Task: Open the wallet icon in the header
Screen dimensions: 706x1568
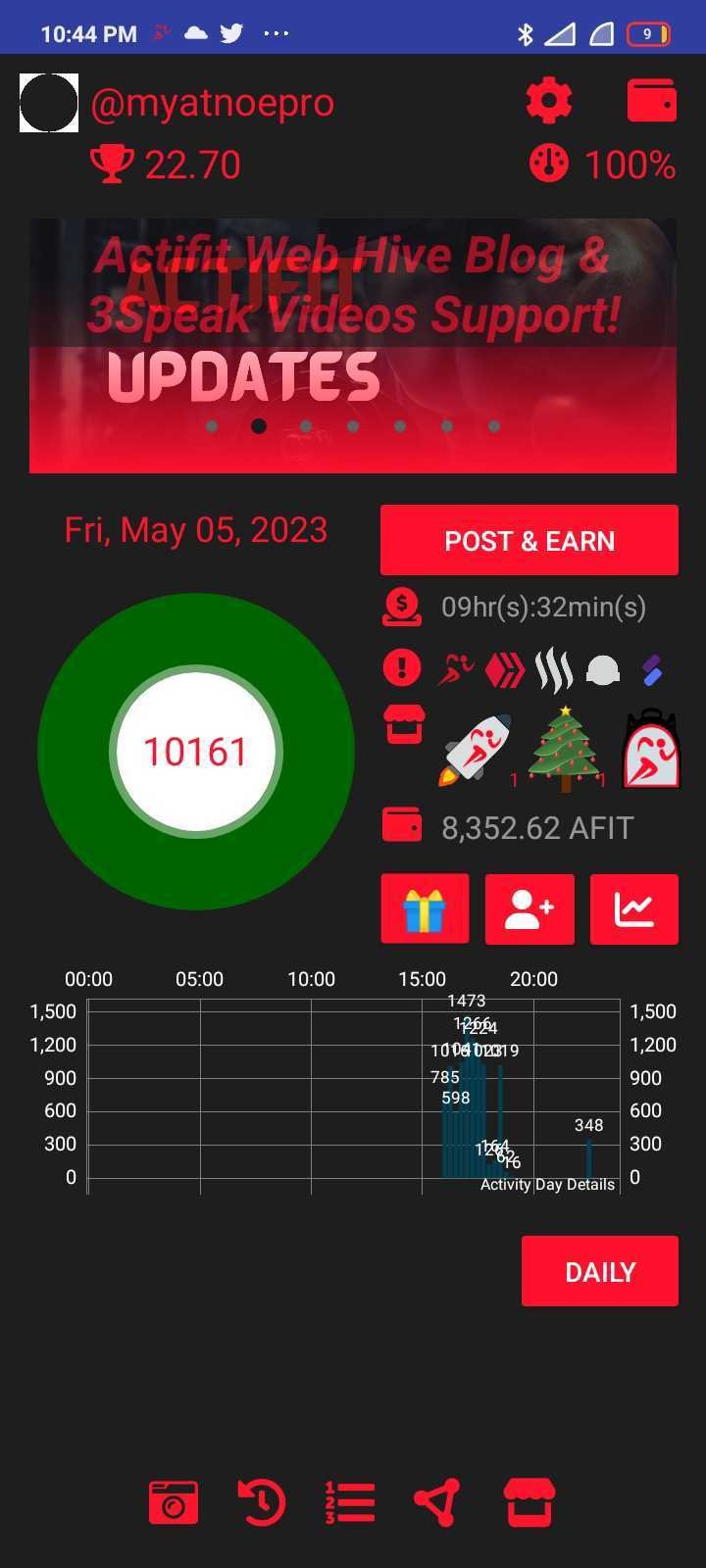Action: [x=652, y=100]
